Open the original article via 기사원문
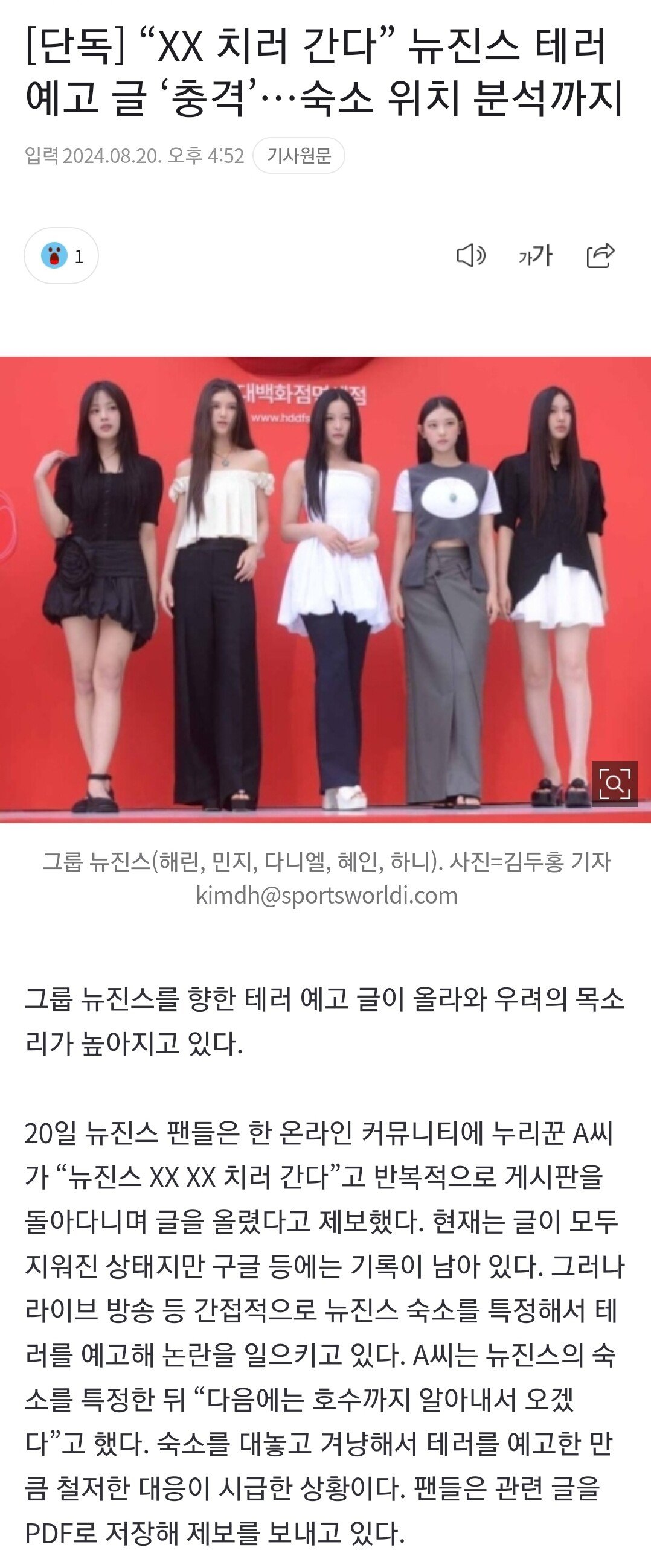The height and width of the screenshot is (1568, 651). point(298,156)
